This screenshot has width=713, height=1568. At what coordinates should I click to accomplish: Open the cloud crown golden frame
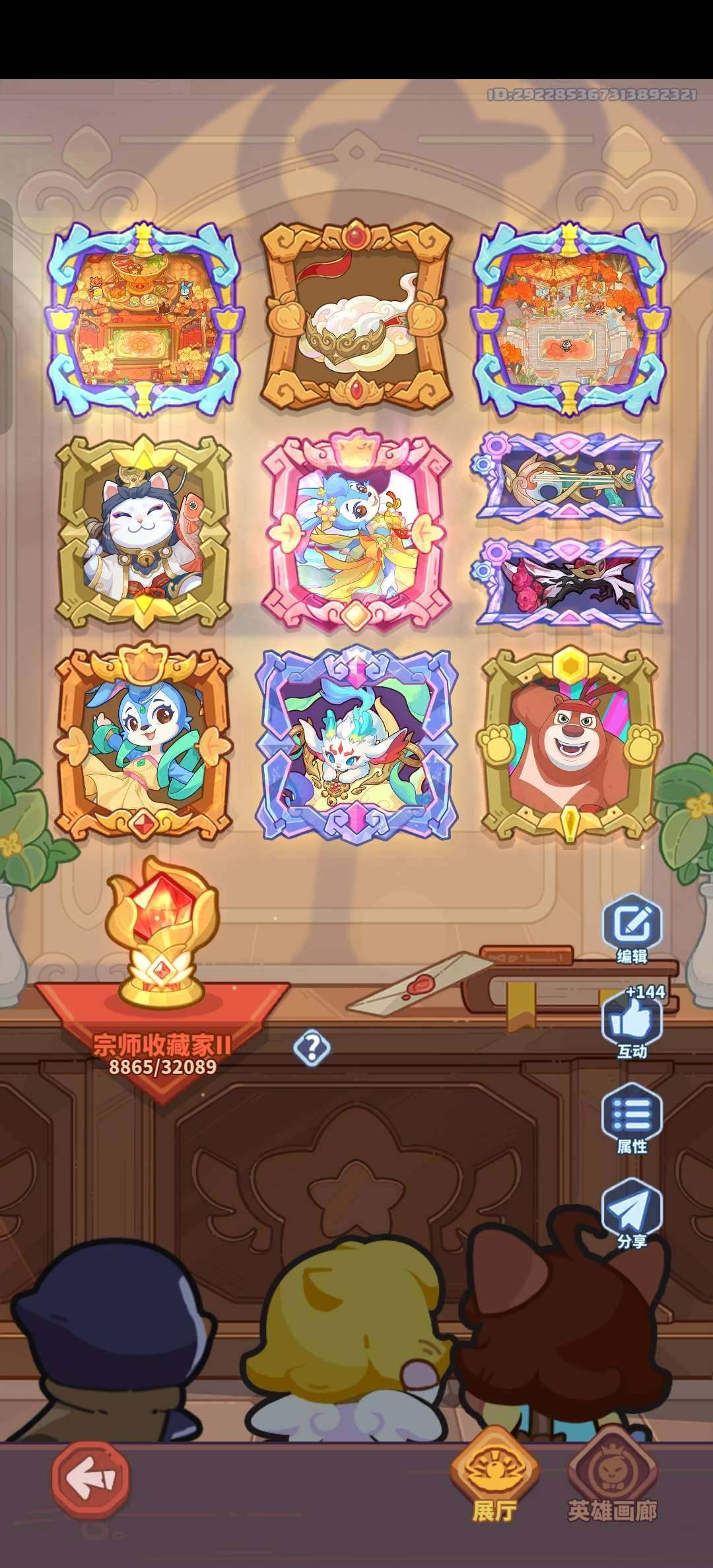coord(356,314)
